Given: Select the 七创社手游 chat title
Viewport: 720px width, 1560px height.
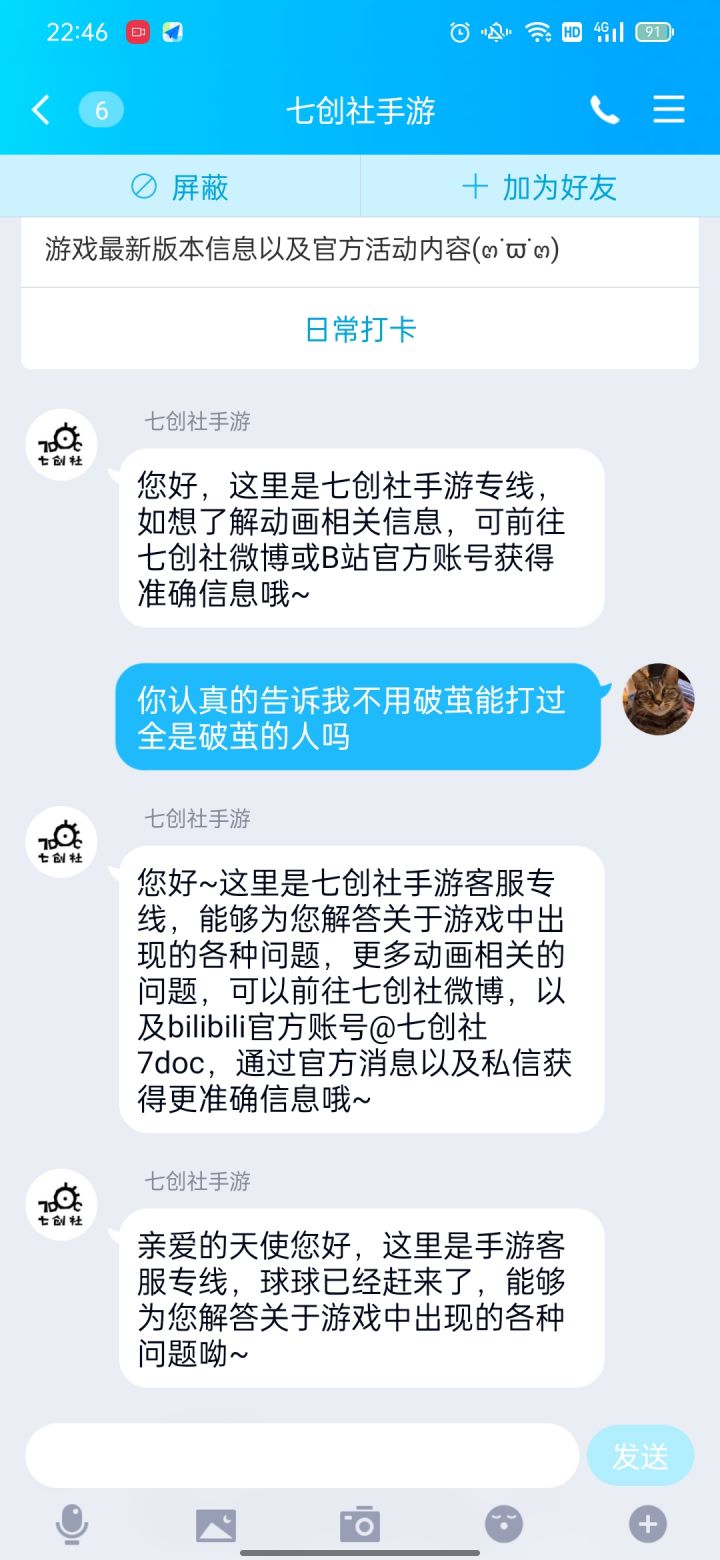Looking at the screenshot, I should point(360,110).
